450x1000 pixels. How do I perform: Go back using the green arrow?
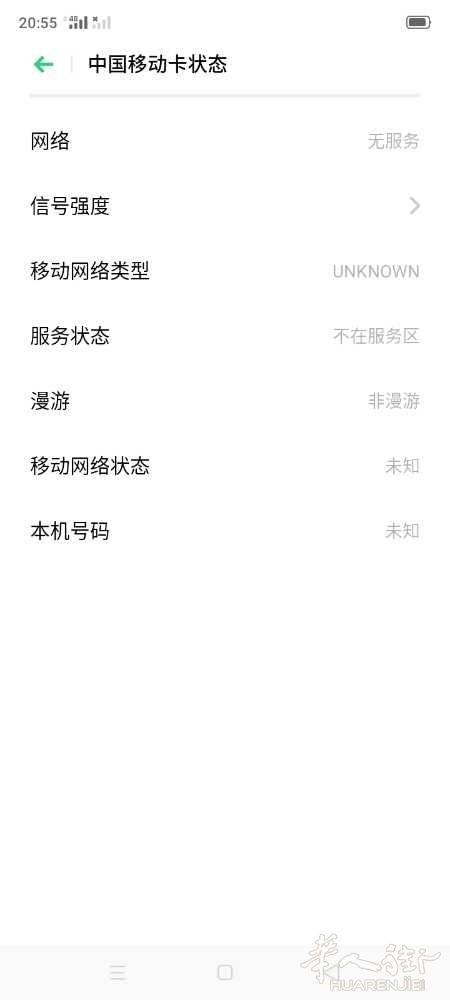[43, 64]
